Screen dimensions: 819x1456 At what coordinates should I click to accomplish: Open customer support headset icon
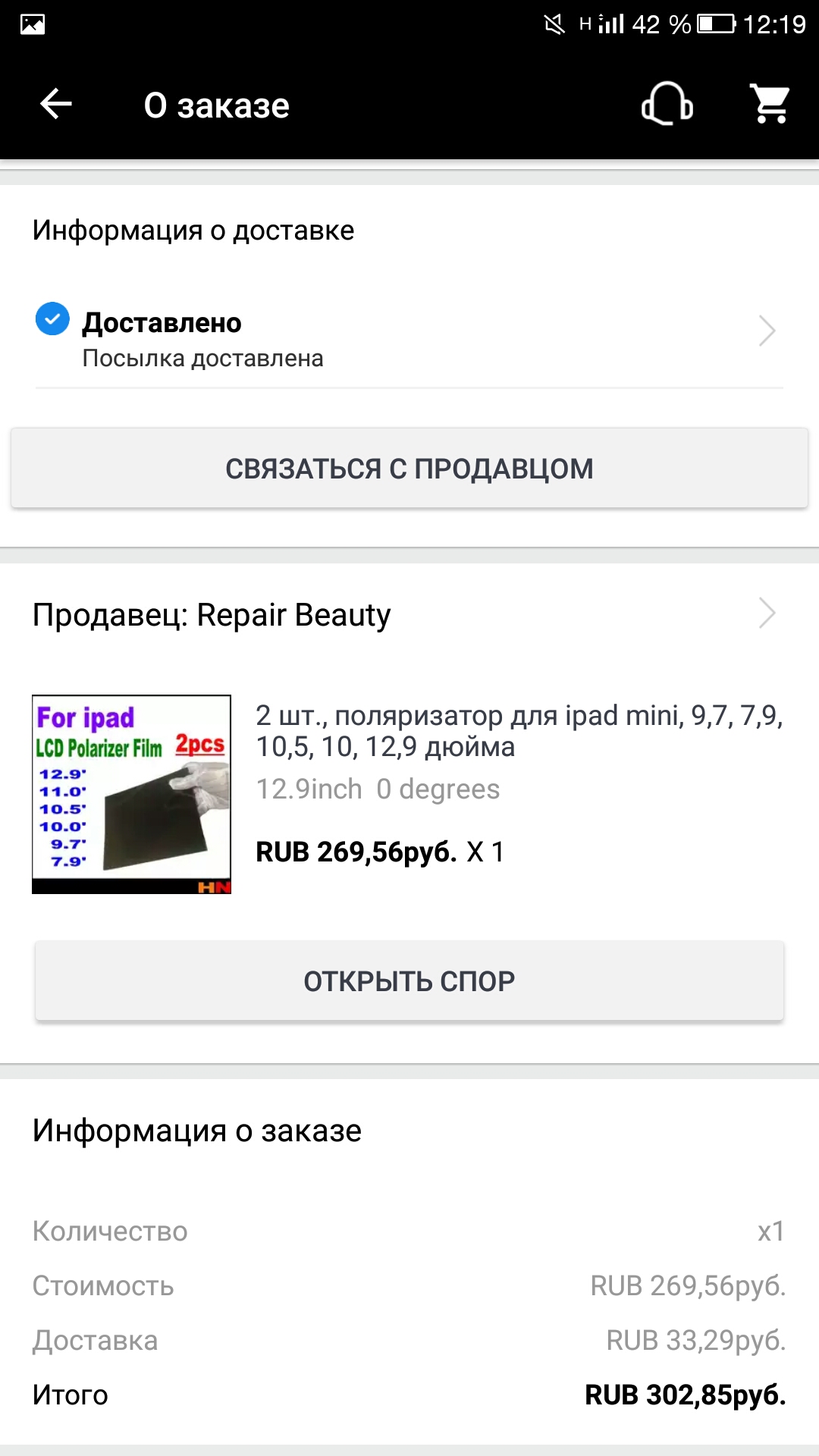pyautogui.click(x=667, y=104)
